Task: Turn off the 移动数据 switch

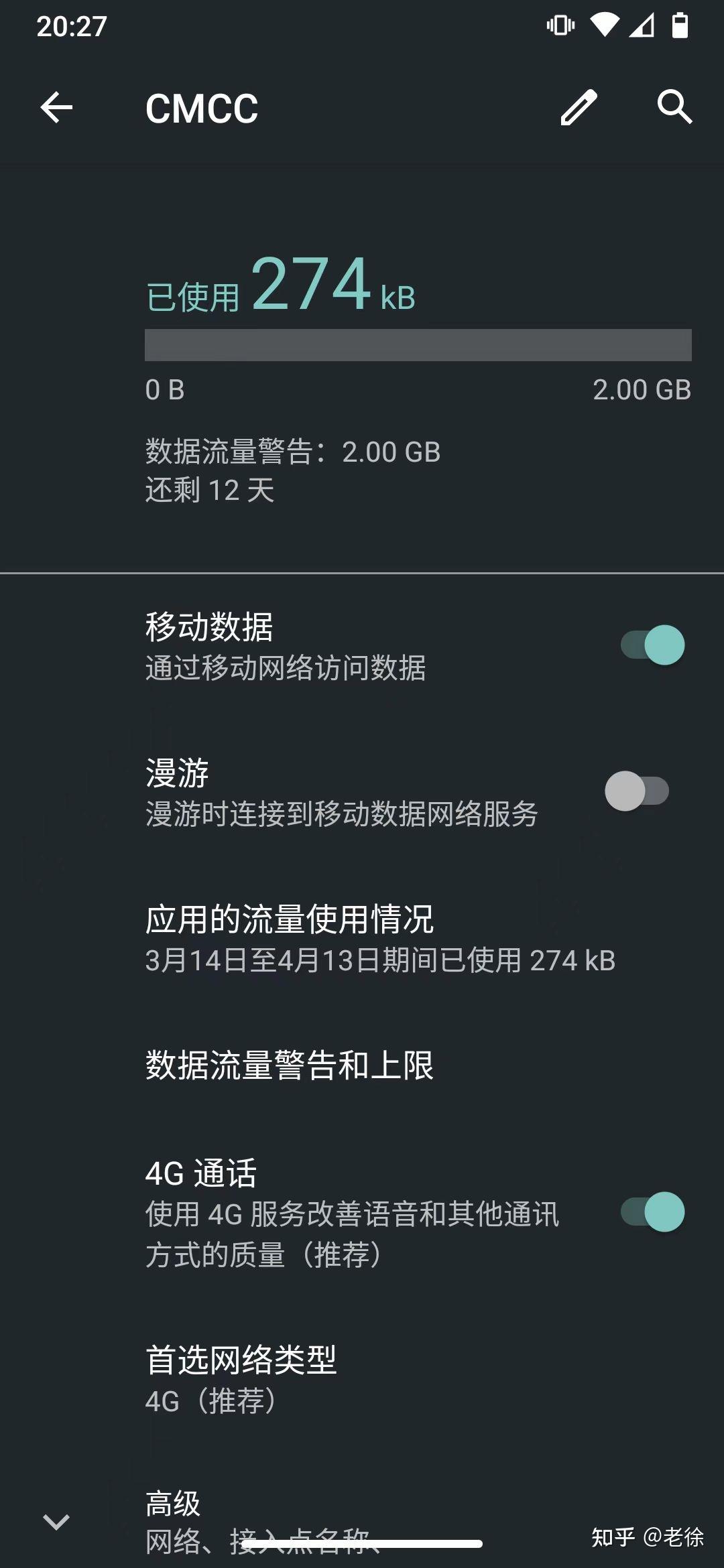Action: click(652, 645)
